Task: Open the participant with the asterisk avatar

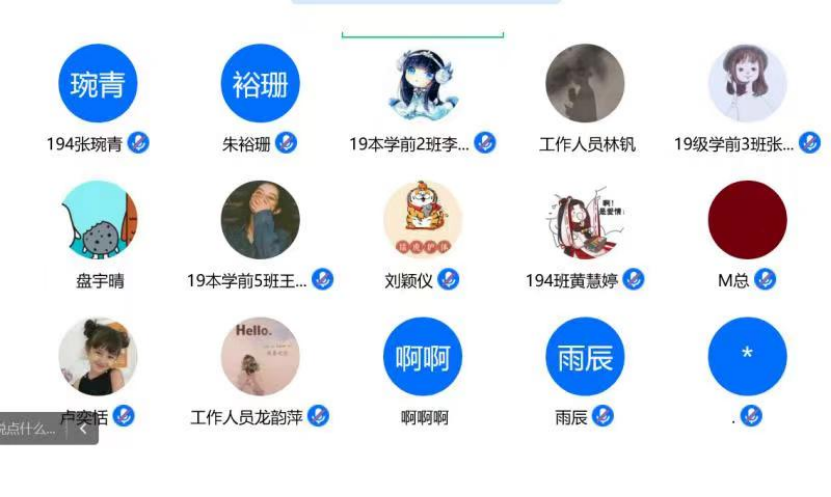Action: pyautogui.click(x=747, y=357)
